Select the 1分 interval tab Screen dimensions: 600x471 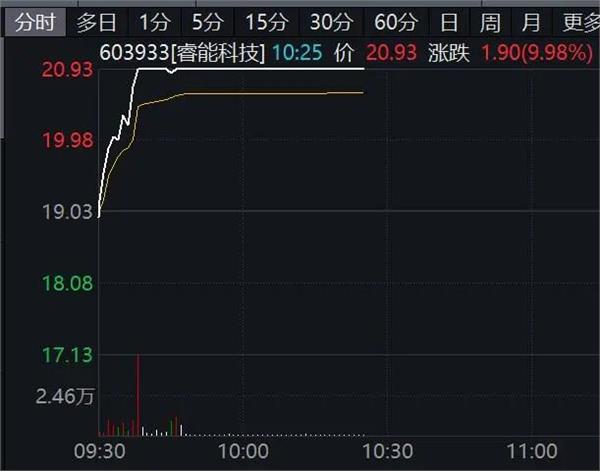point(154,21)
